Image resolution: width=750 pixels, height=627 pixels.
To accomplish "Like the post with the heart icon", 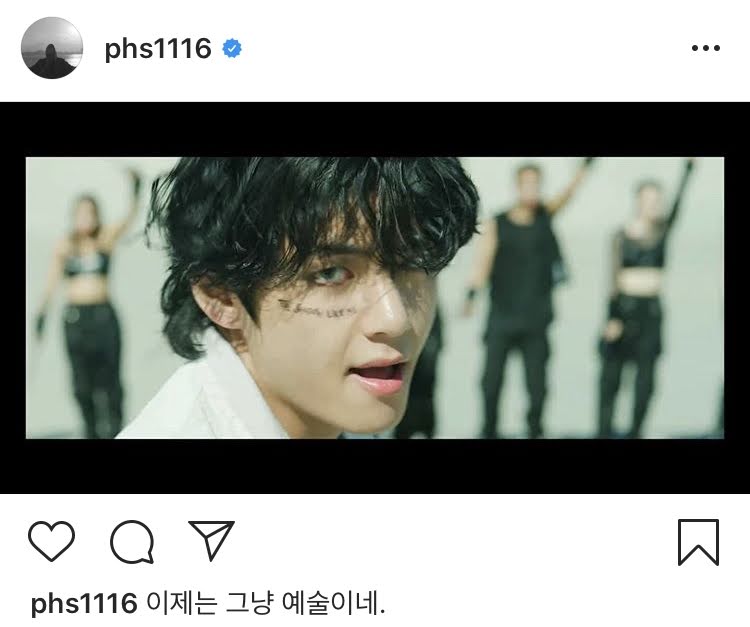I will click(x=51, y=541).
